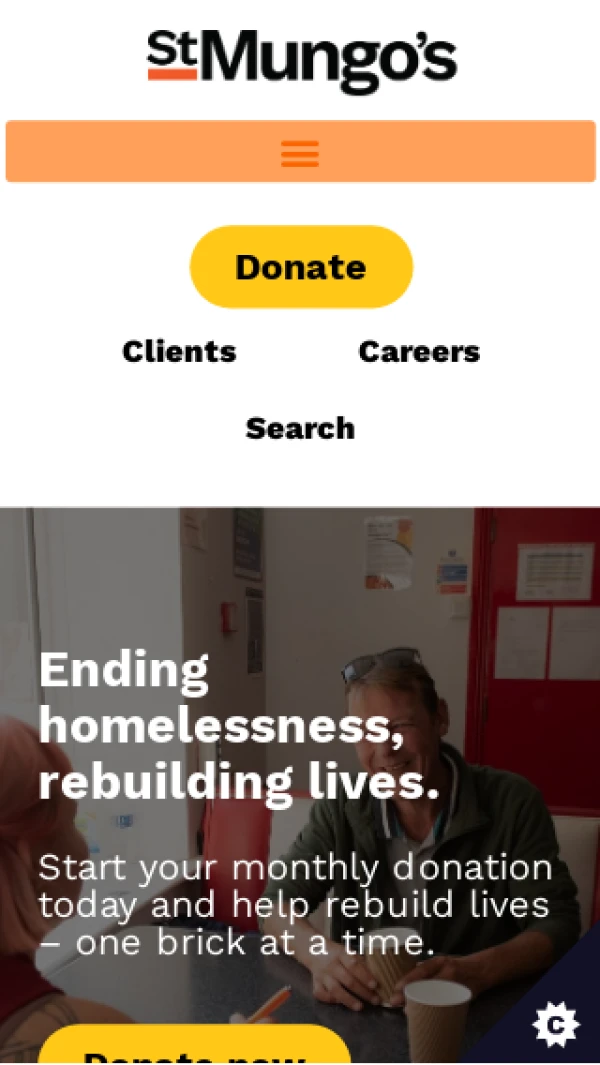The width and height of the screenshot is (600, 1065).
Task: Tap the yellow Donate button
Action: pos(301,267)
